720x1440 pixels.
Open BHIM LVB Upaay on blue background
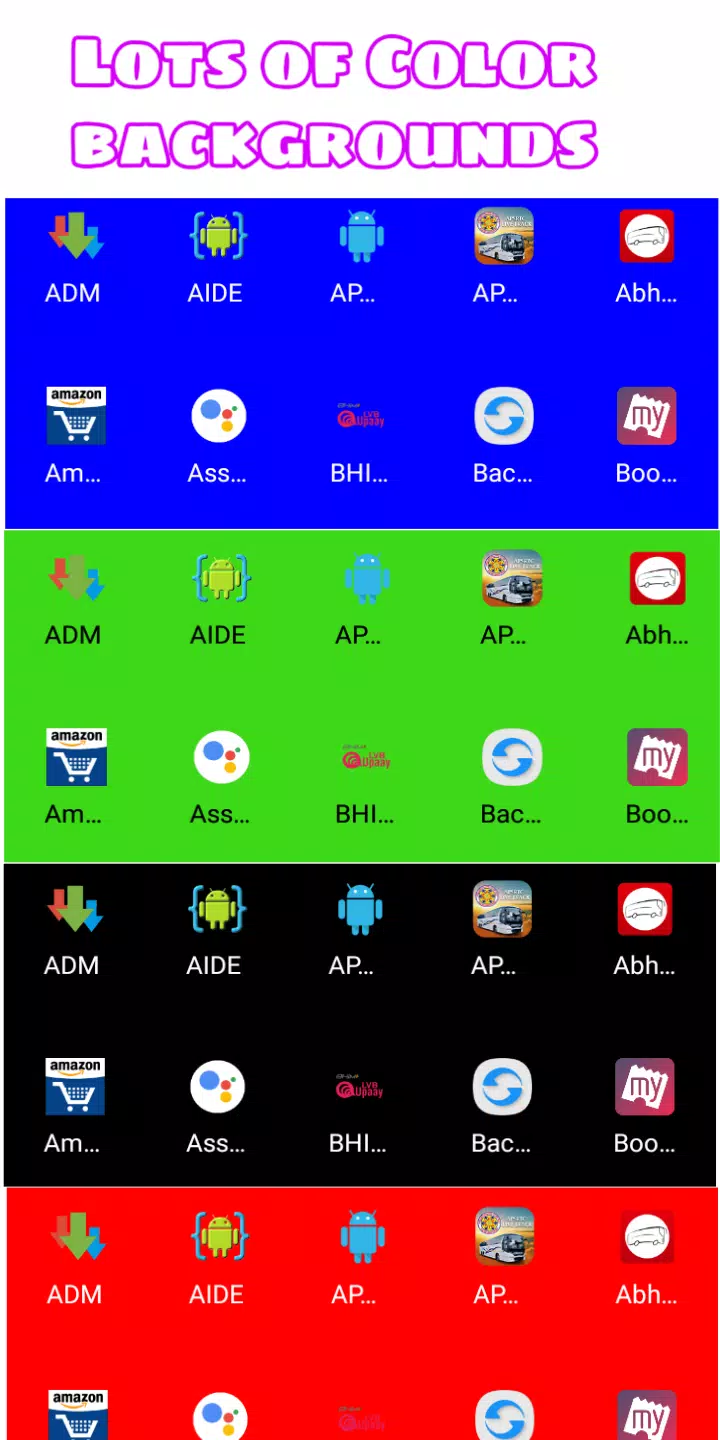[x=360, y=416]
